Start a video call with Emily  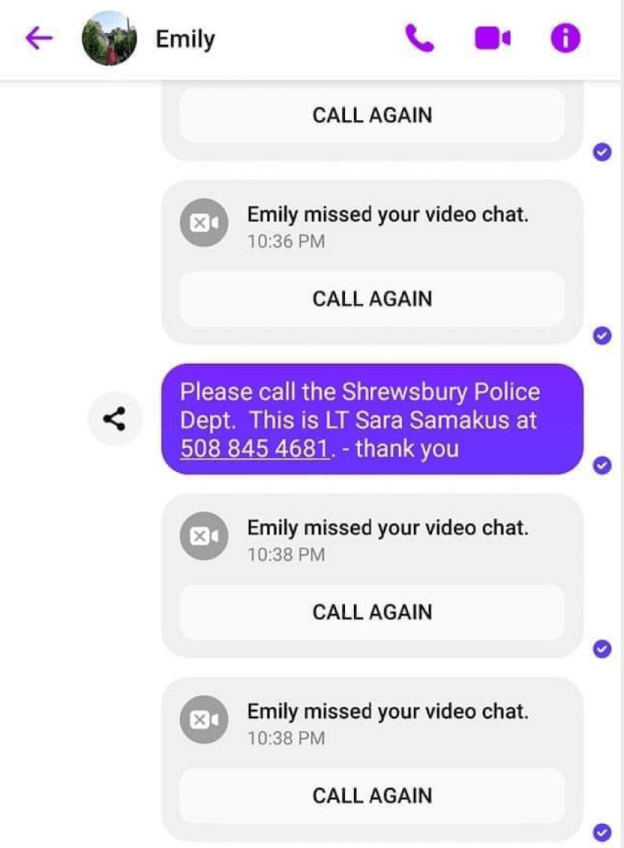click(x=491, y=39)
